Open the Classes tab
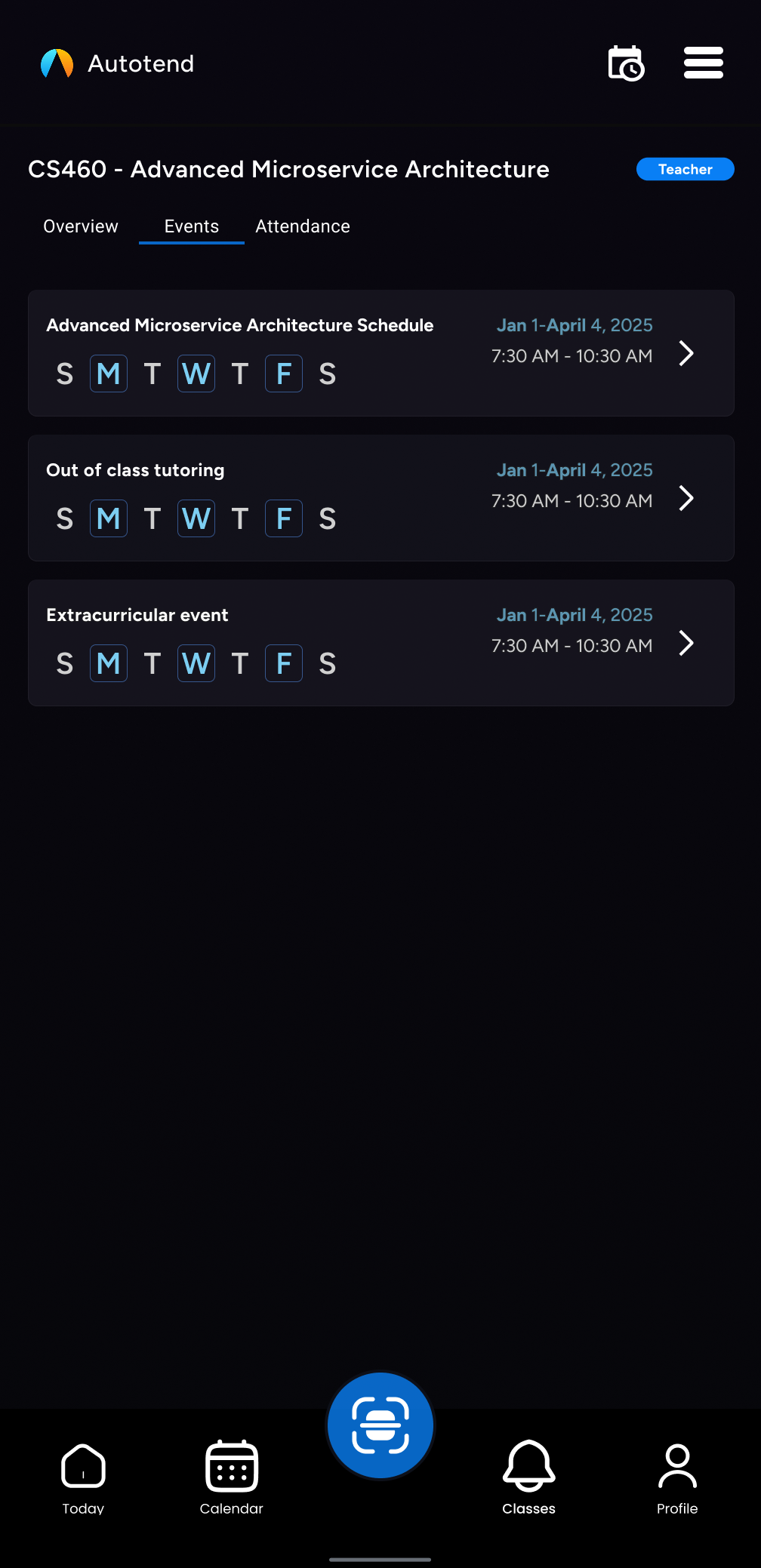Viewport: 761px width, 1568px height. click(529, 1477)
